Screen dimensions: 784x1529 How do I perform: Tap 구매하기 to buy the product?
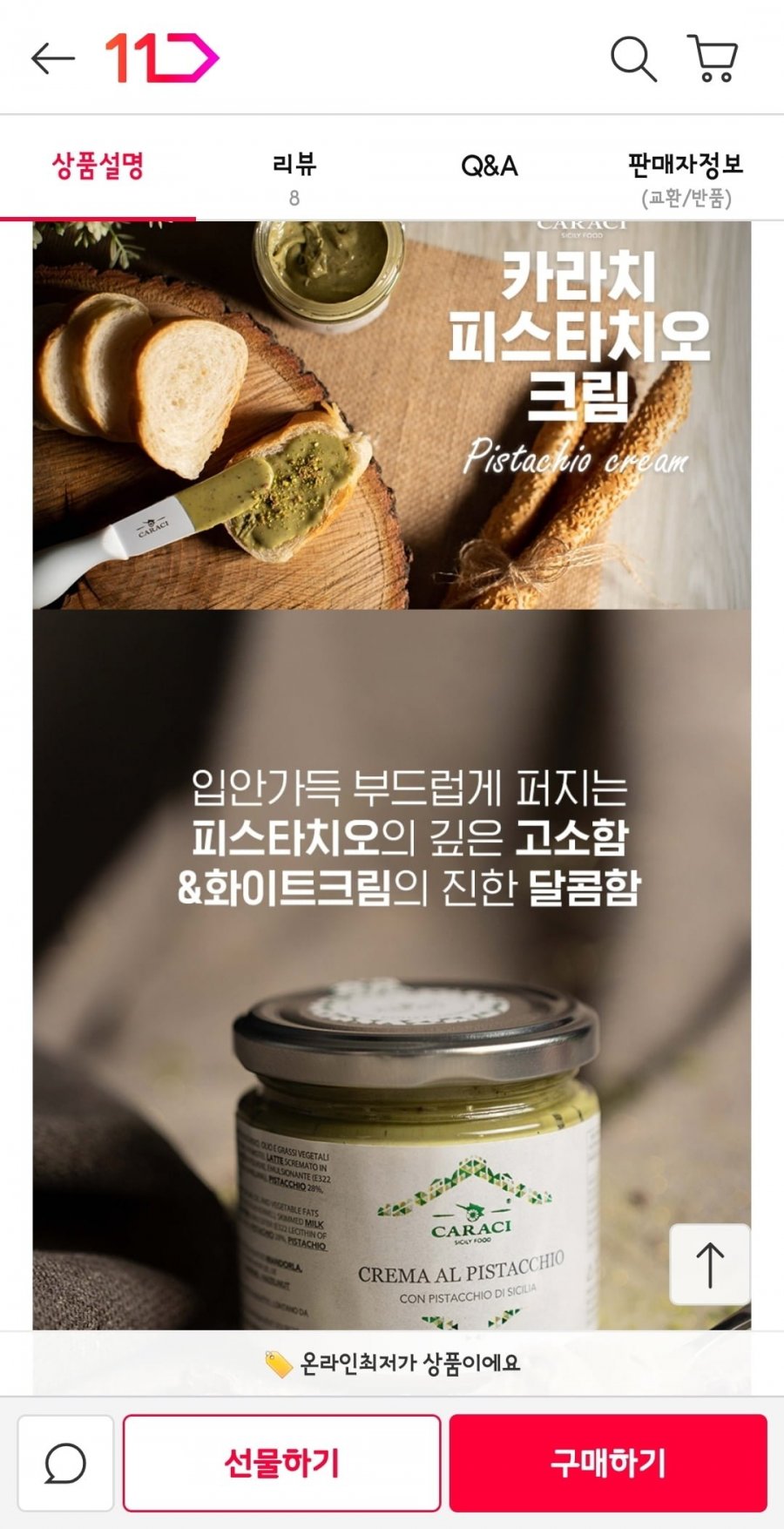(608, 1463)
